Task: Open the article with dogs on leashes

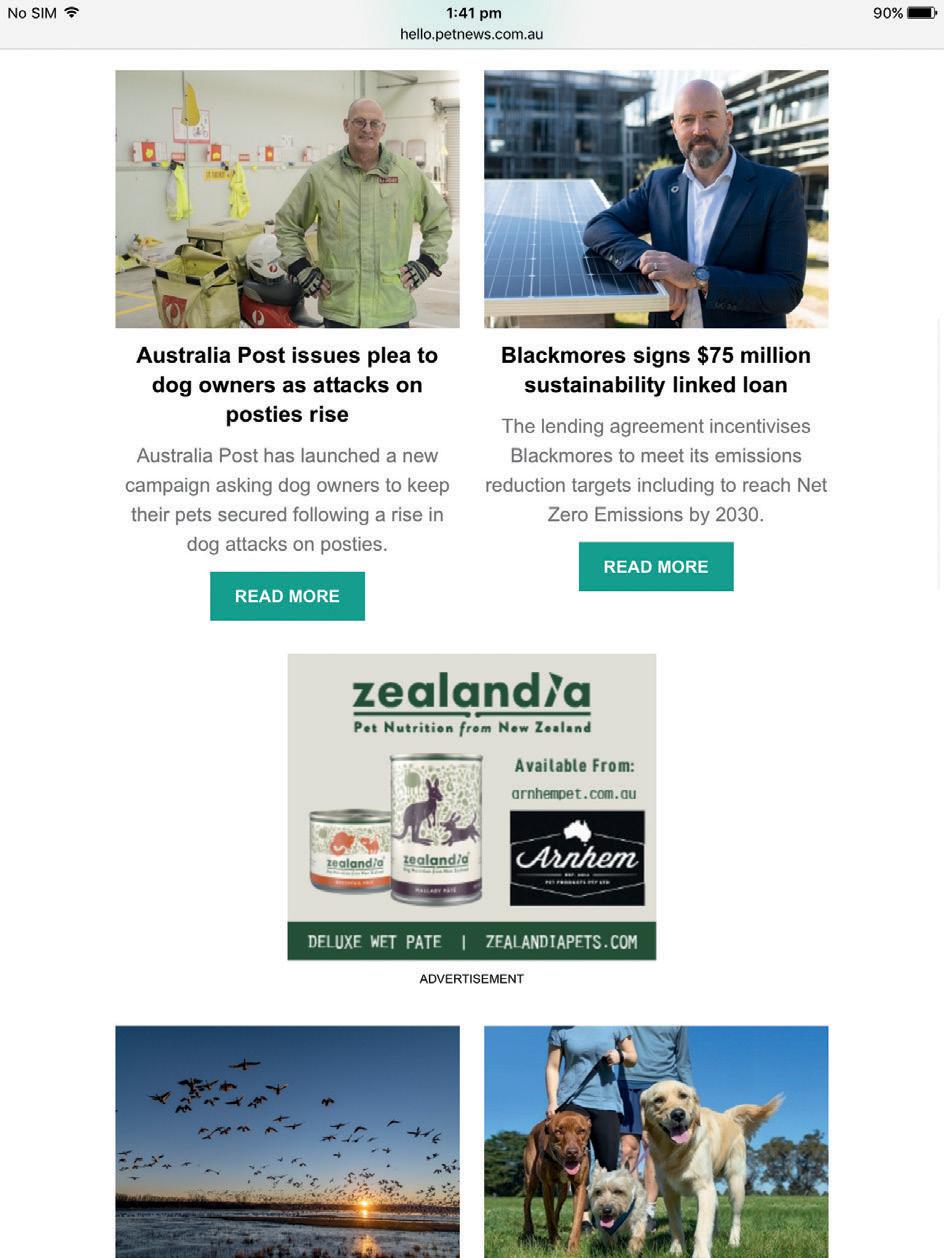Action: (x=656, y=1141)
